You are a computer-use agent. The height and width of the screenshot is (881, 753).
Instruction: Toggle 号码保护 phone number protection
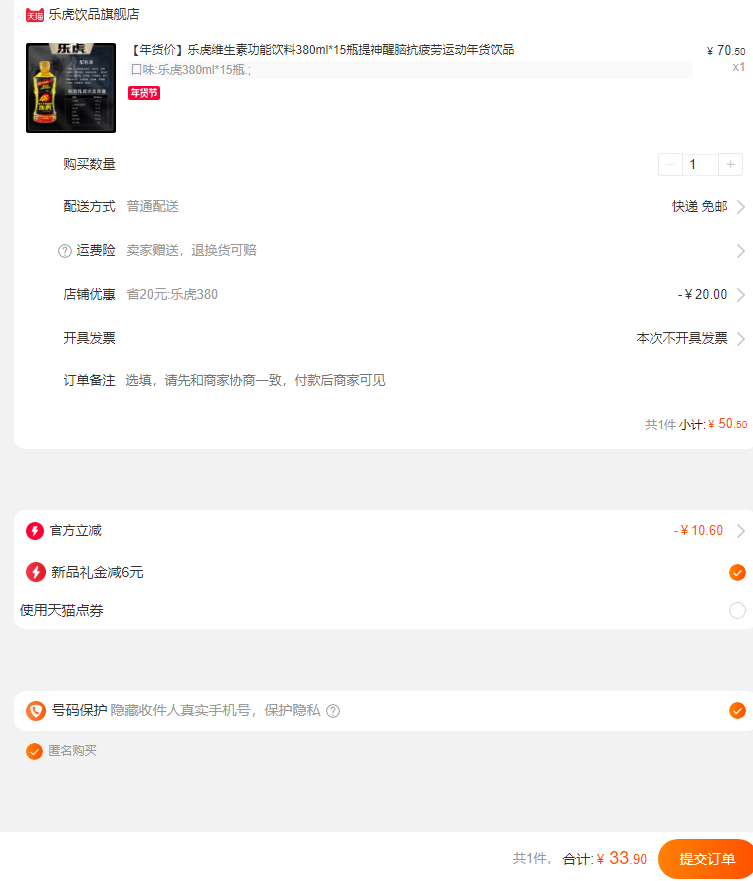coord(737,711)
